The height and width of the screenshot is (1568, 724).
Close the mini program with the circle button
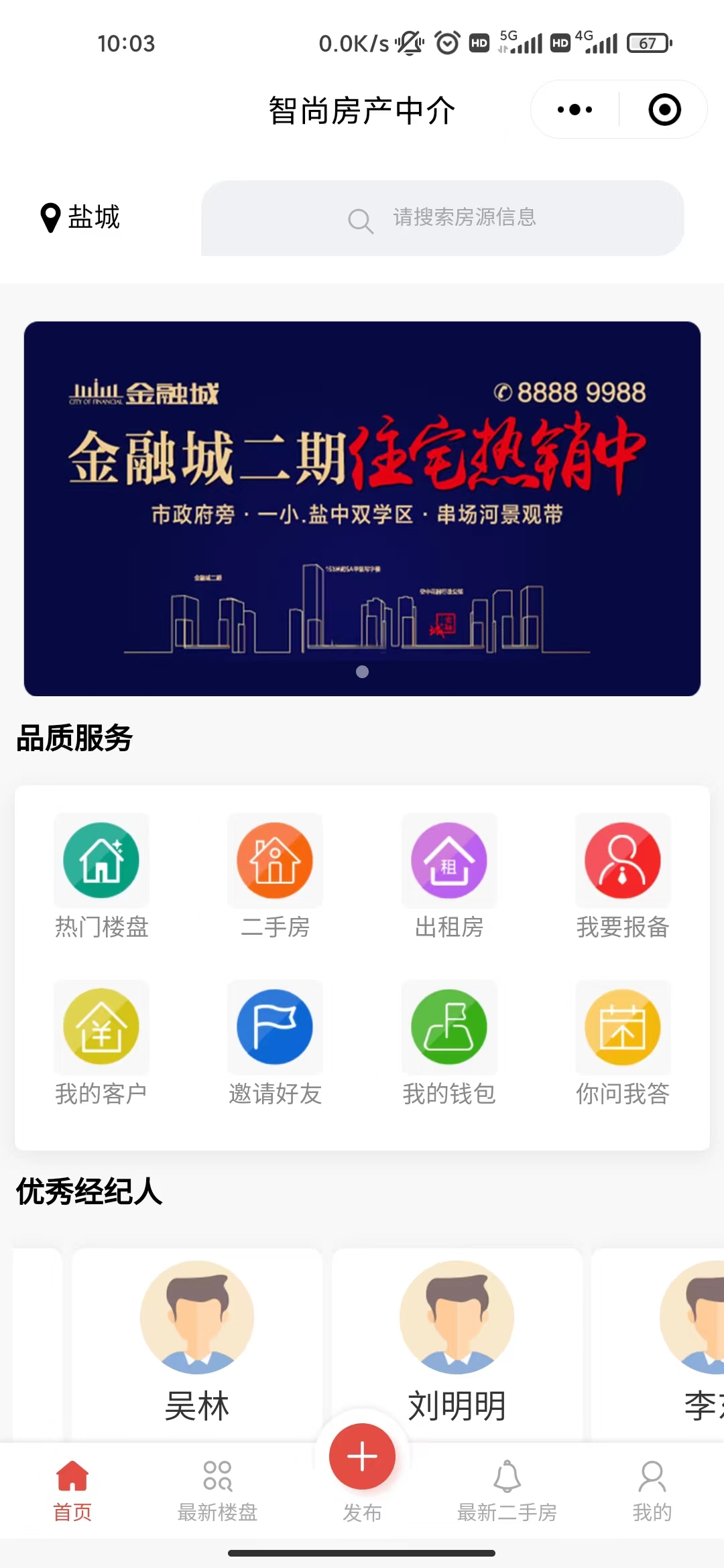point(664,110)
